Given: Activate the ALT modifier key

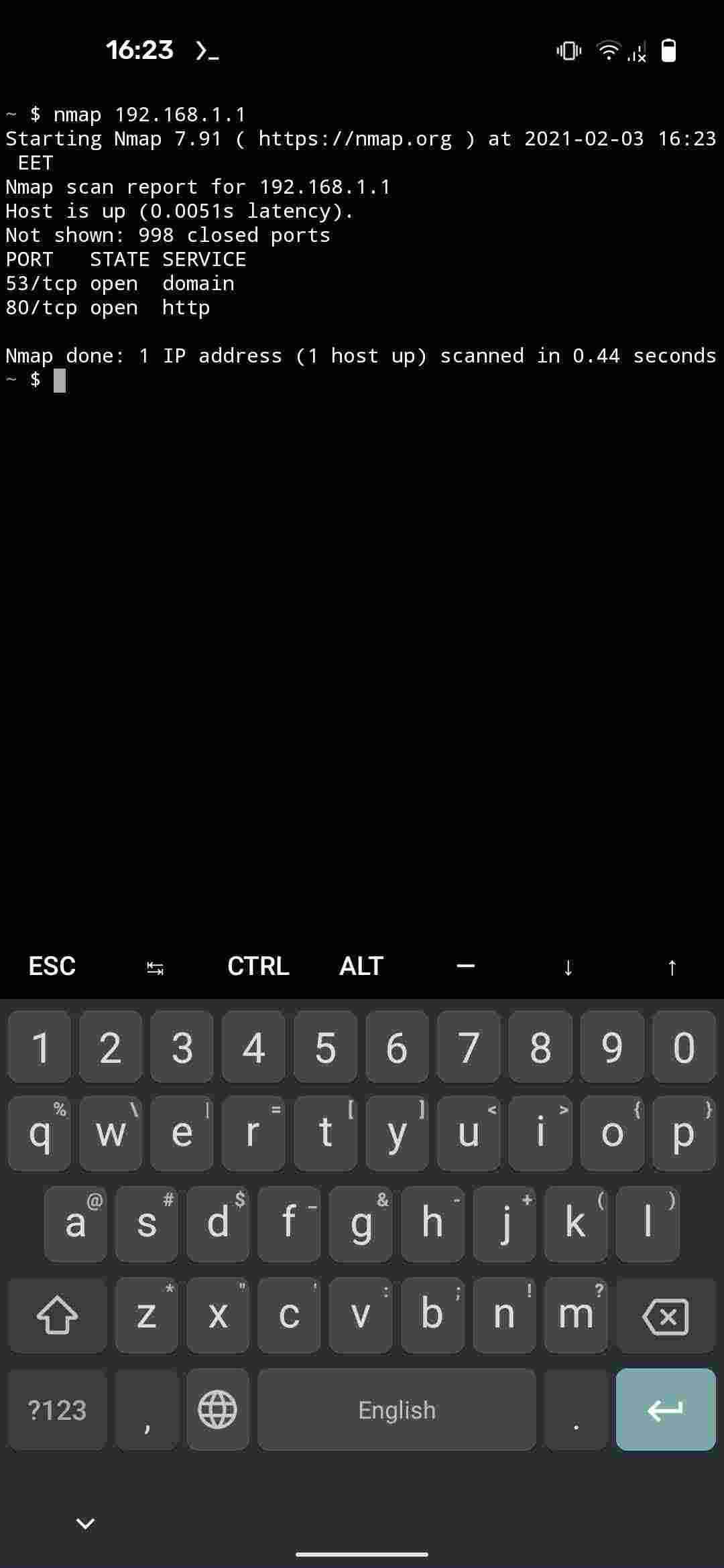Looking at the screenshot, I should click(x=361, y=966).
